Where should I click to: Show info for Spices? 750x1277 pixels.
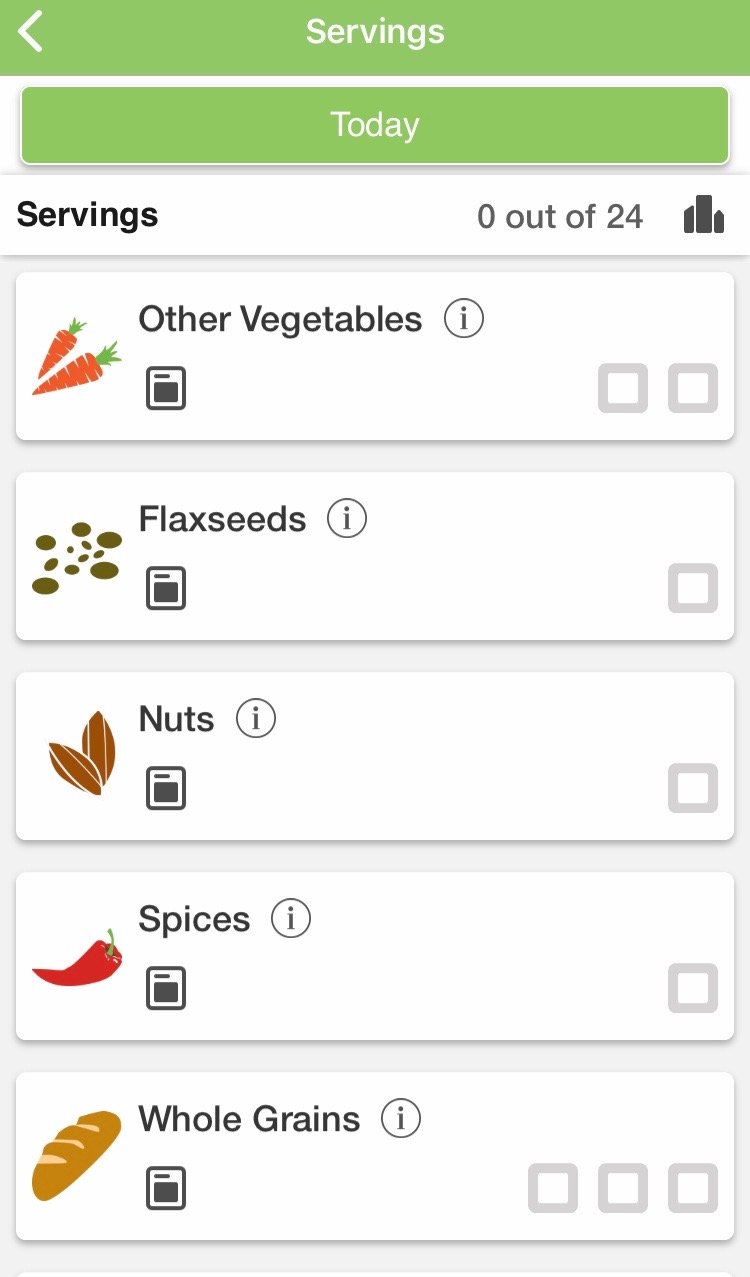291,918
